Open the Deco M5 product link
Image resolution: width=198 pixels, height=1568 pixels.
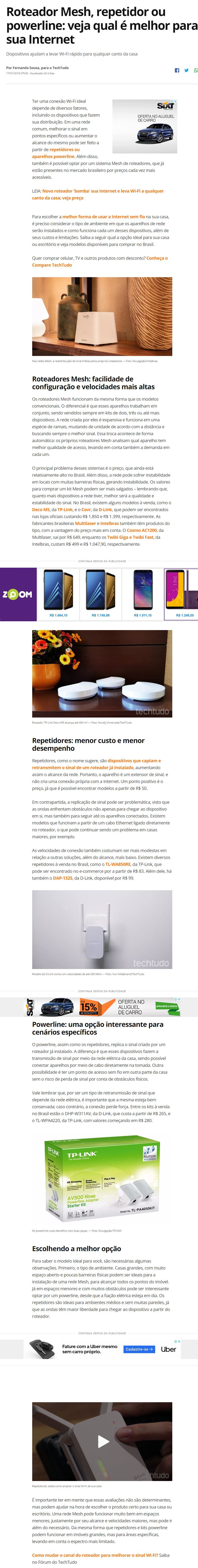(41, 509)
